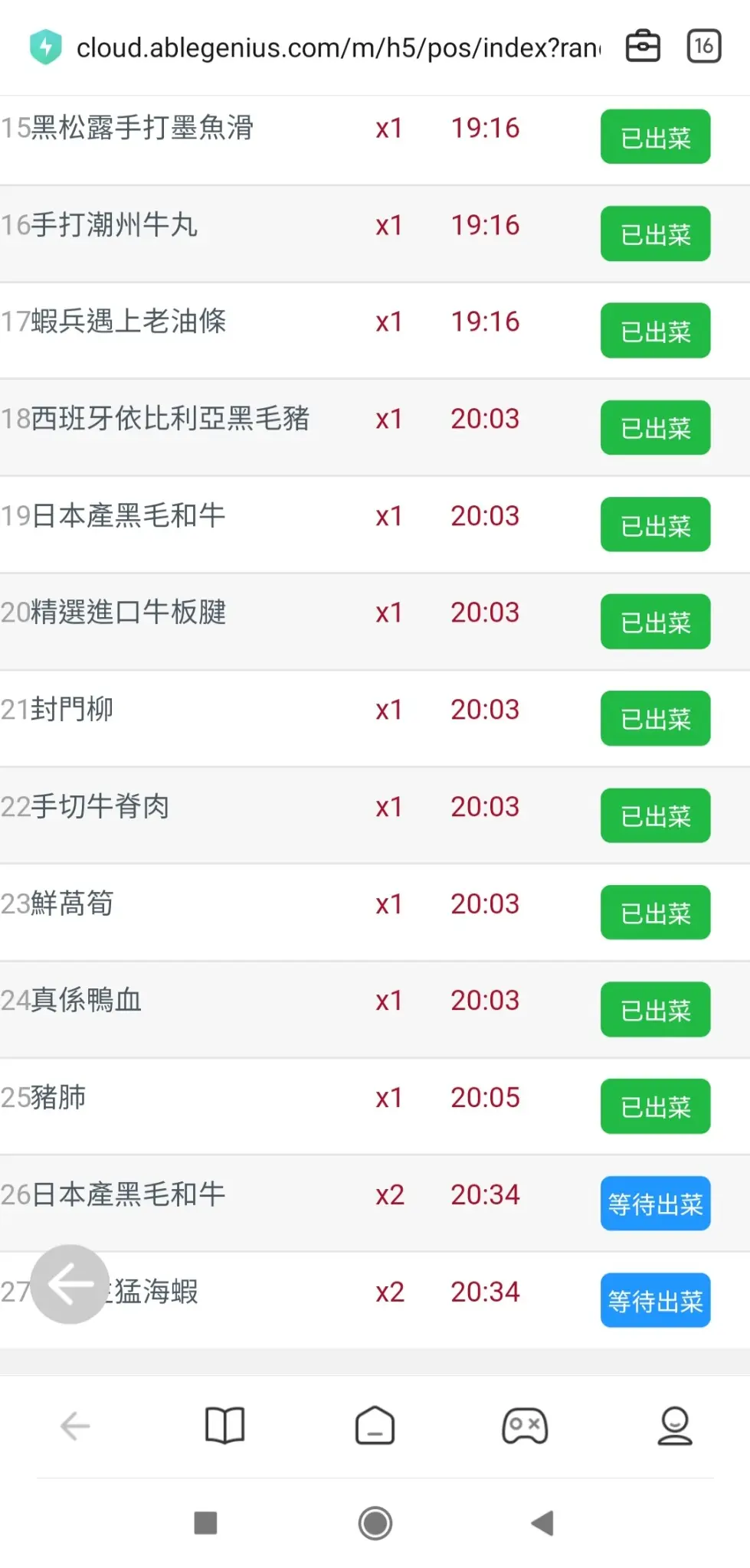750x1568 pixels.
Task: Open the browser address bar URL
Action: tap(338, 47)
